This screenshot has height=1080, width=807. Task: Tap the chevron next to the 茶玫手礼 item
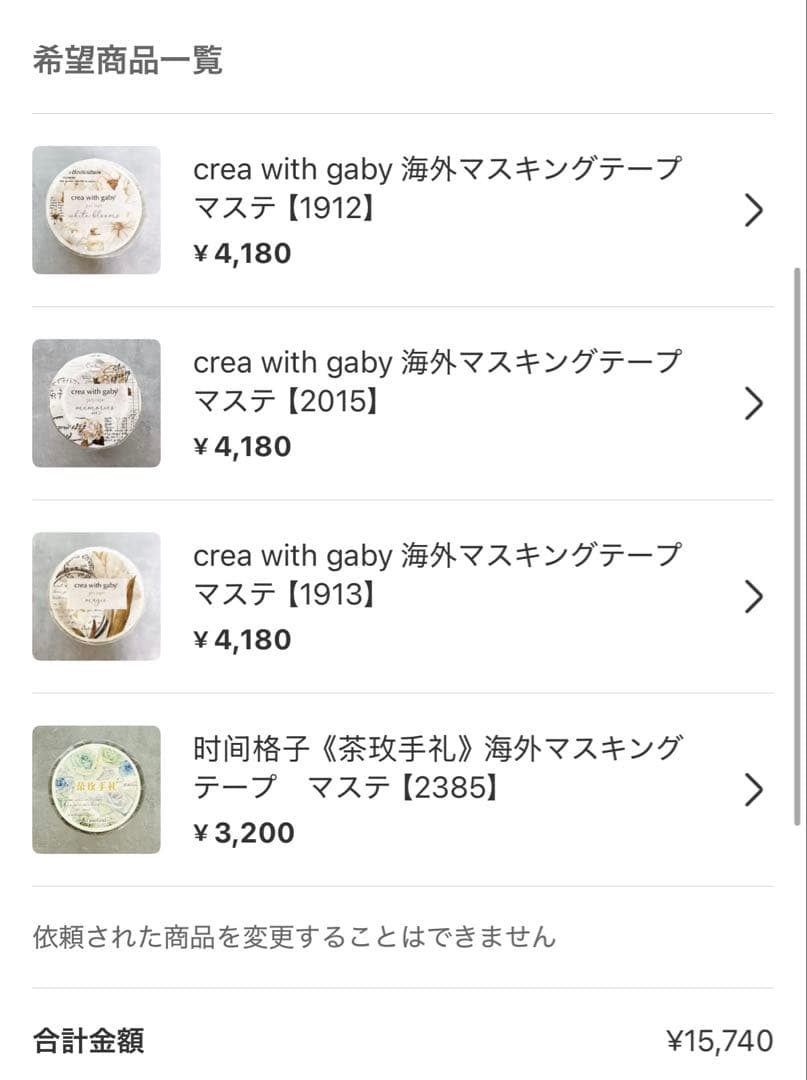pos(754,790)
